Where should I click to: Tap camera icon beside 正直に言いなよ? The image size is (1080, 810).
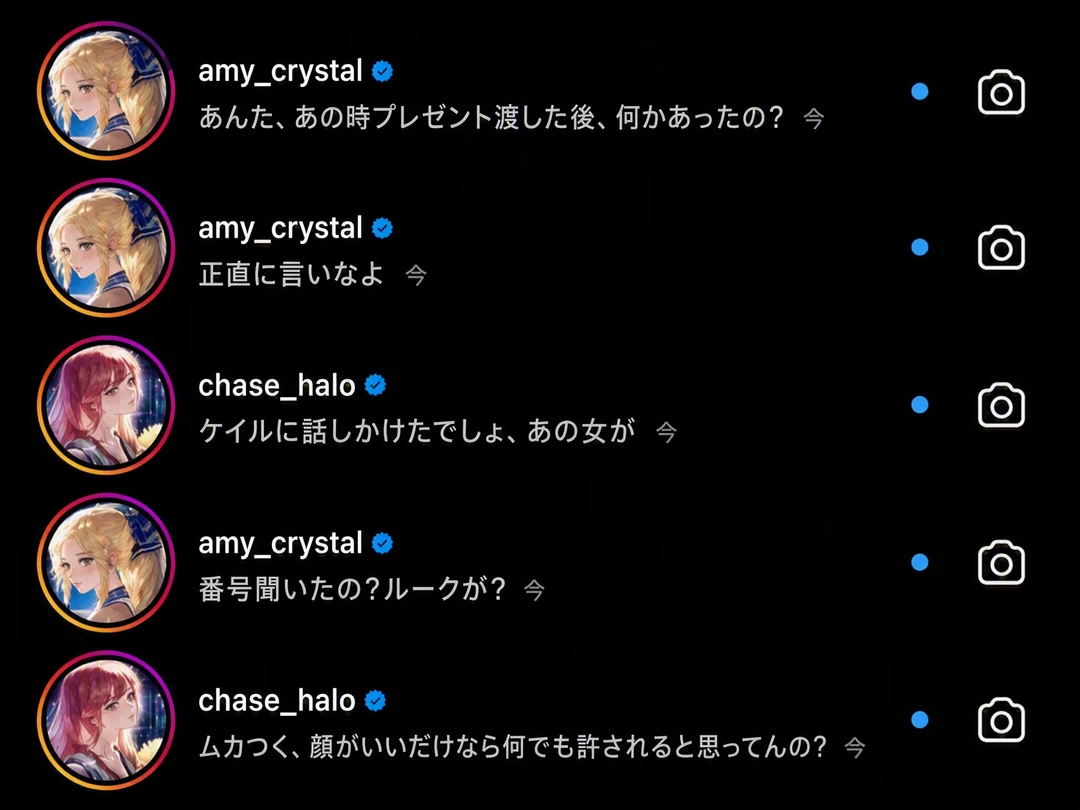pos(1001,248)
